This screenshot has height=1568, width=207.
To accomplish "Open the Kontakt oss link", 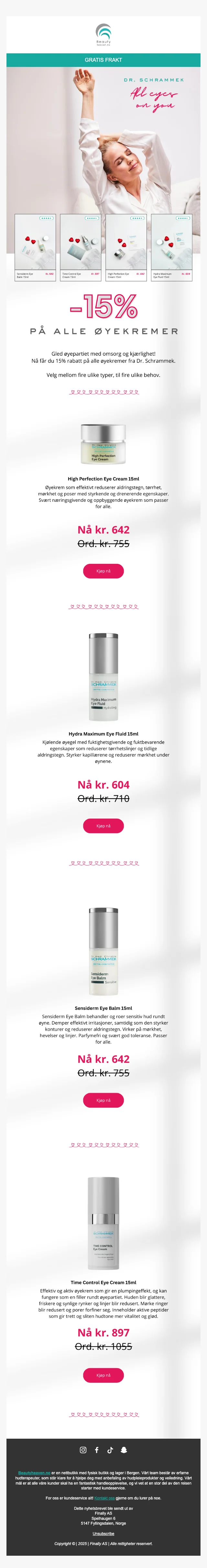I will [104, 1498].
